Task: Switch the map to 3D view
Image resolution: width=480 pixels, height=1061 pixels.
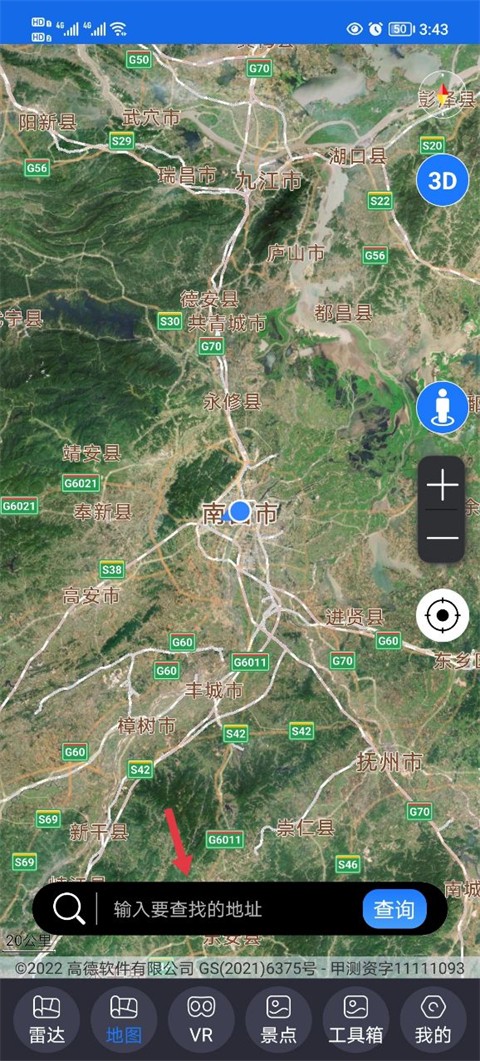Action: [x=442, y=180]
